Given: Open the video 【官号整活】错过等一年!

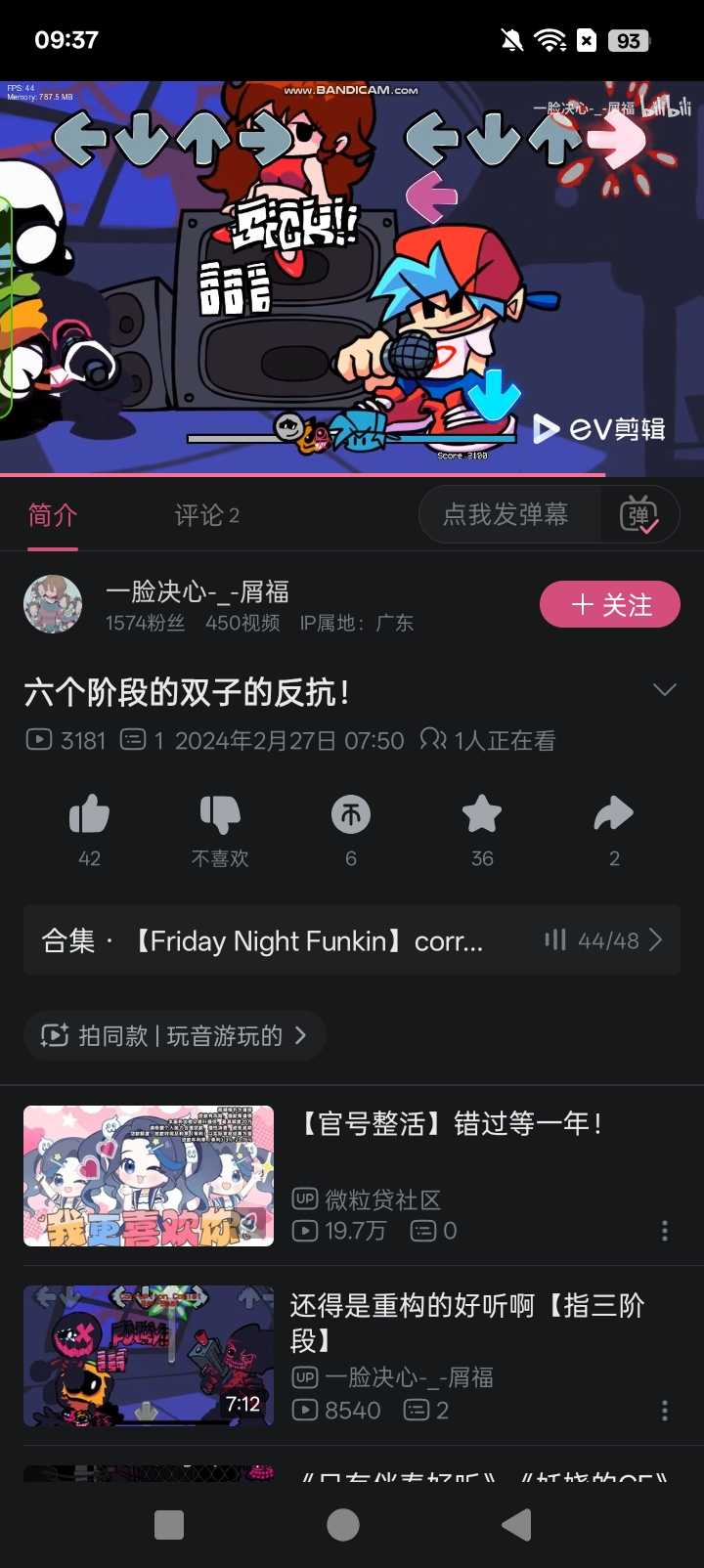Looking at the screenshot, I should [450, 1124].
